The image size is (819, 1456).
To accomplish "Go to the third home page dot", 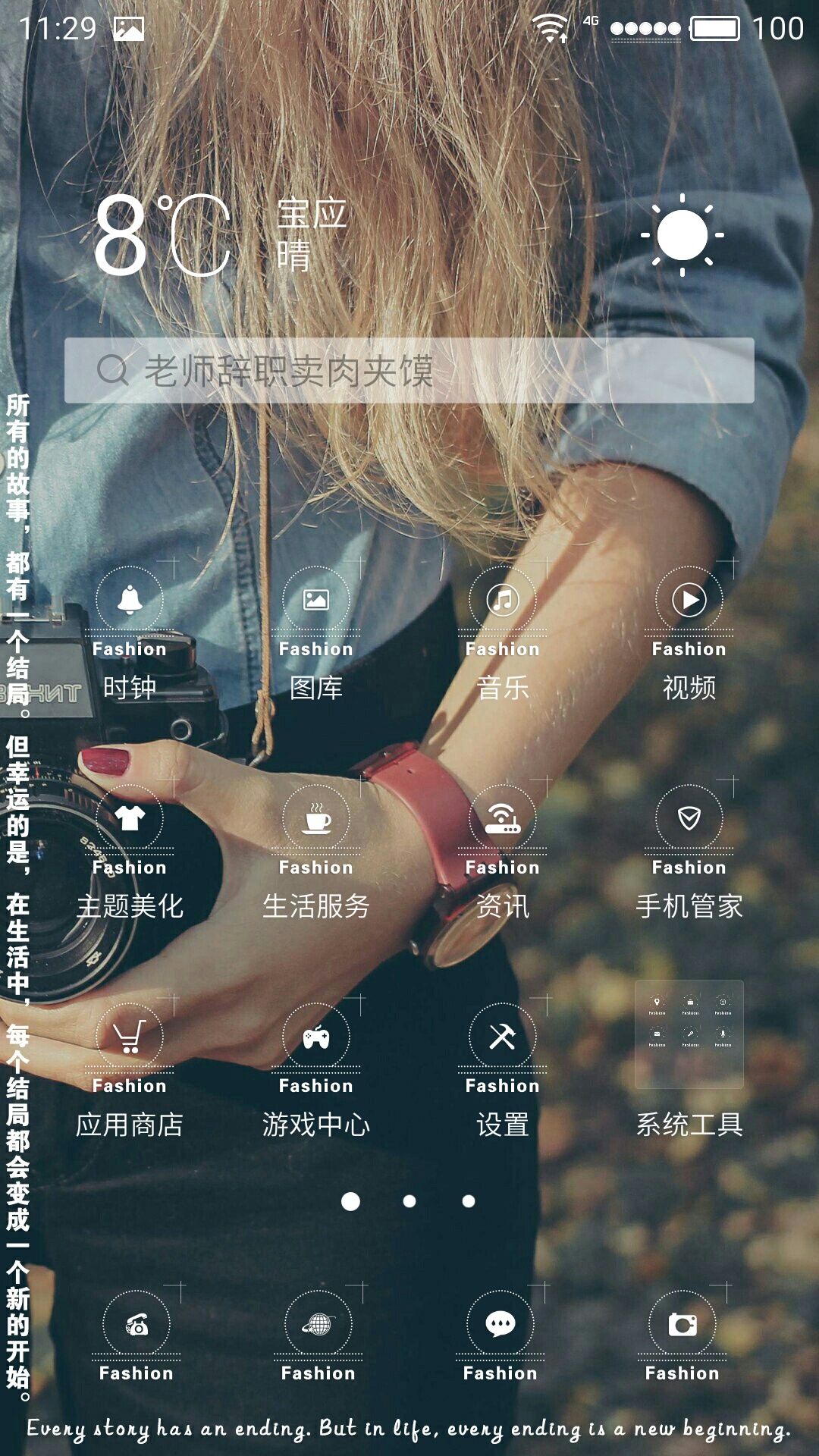I will [x=469, y=1201].
